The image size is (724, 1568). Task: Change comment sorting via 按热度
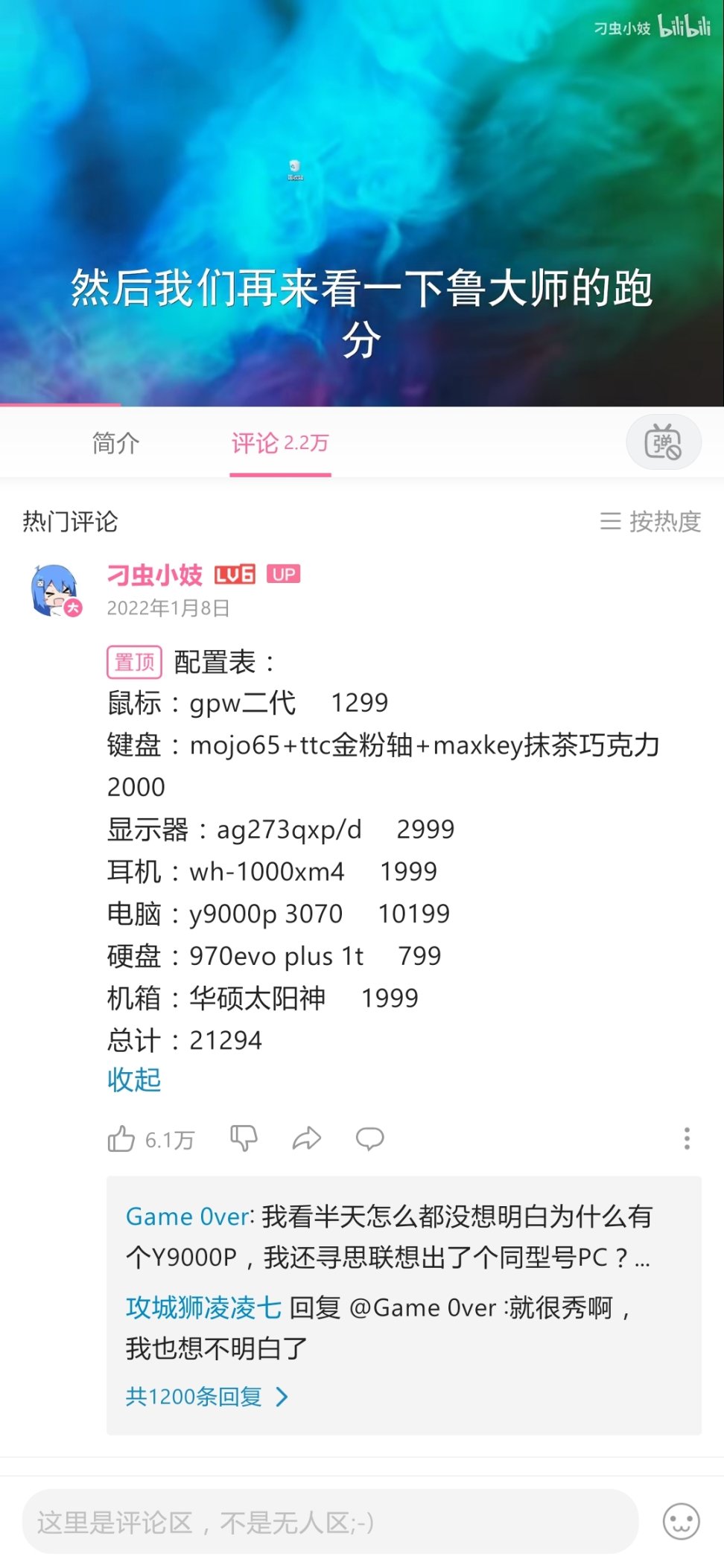pos(651,521)
